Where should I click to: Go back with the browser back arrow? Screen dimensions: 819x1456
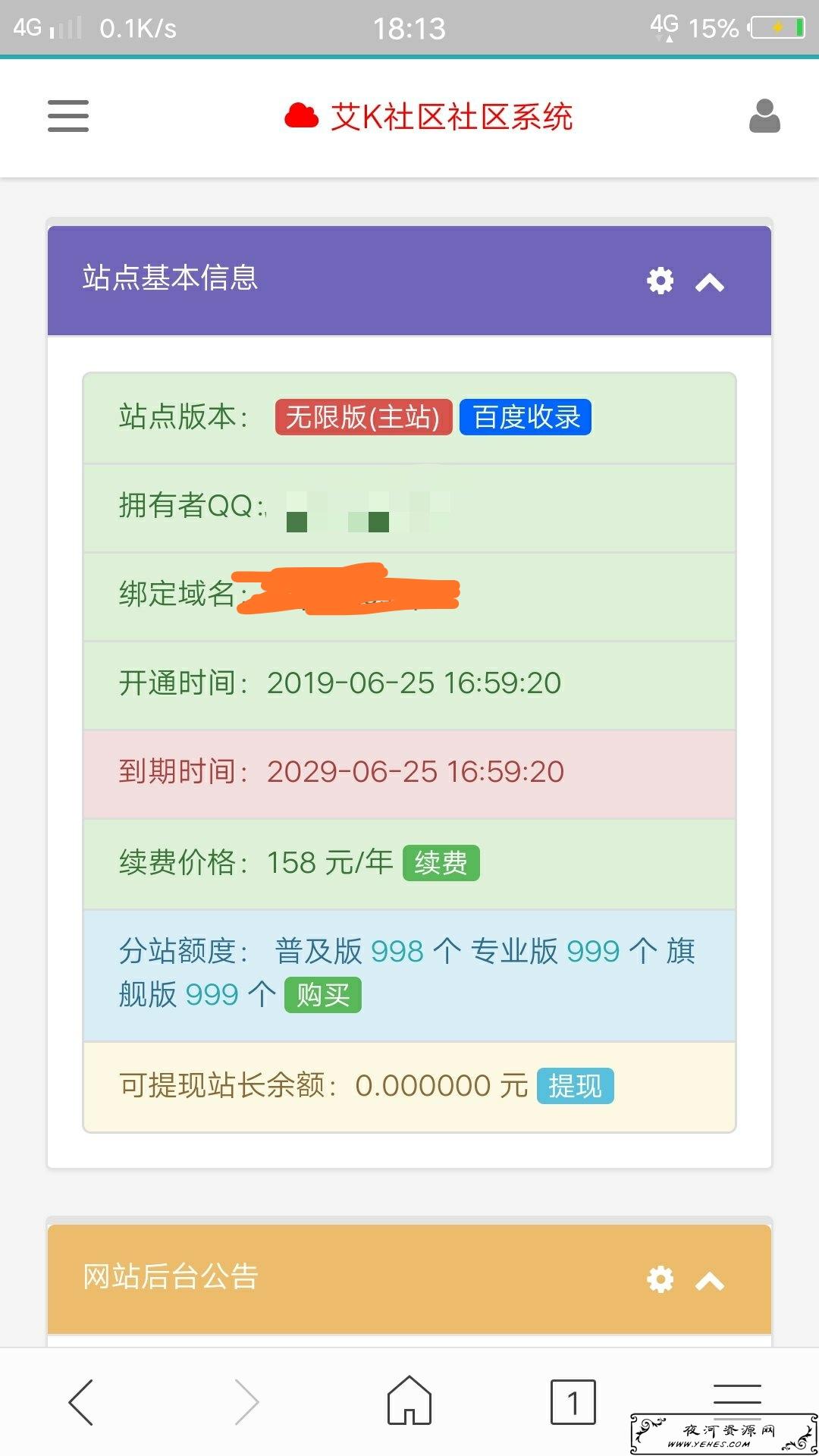81,1402
